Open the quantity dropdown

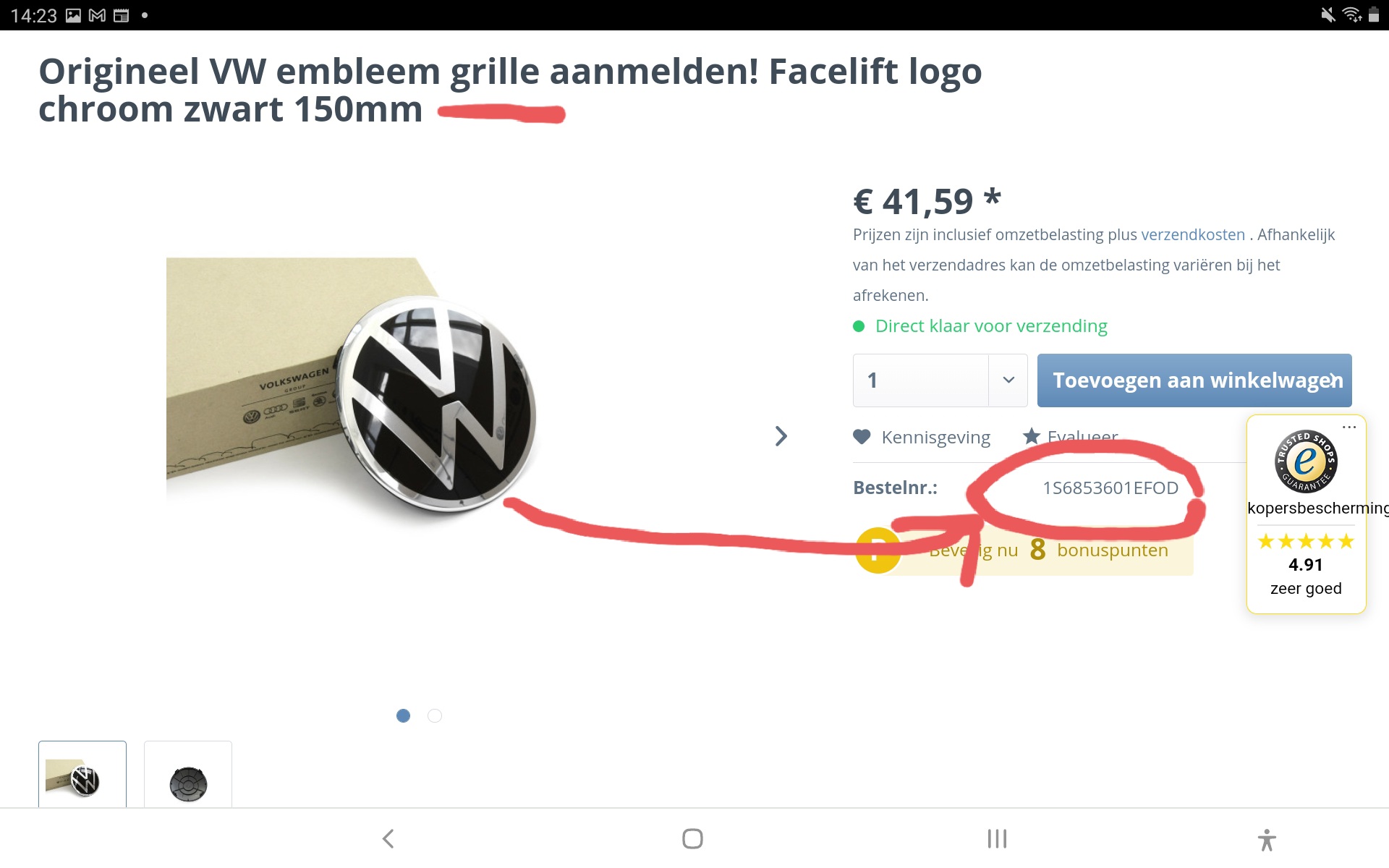coord(1008,380)
